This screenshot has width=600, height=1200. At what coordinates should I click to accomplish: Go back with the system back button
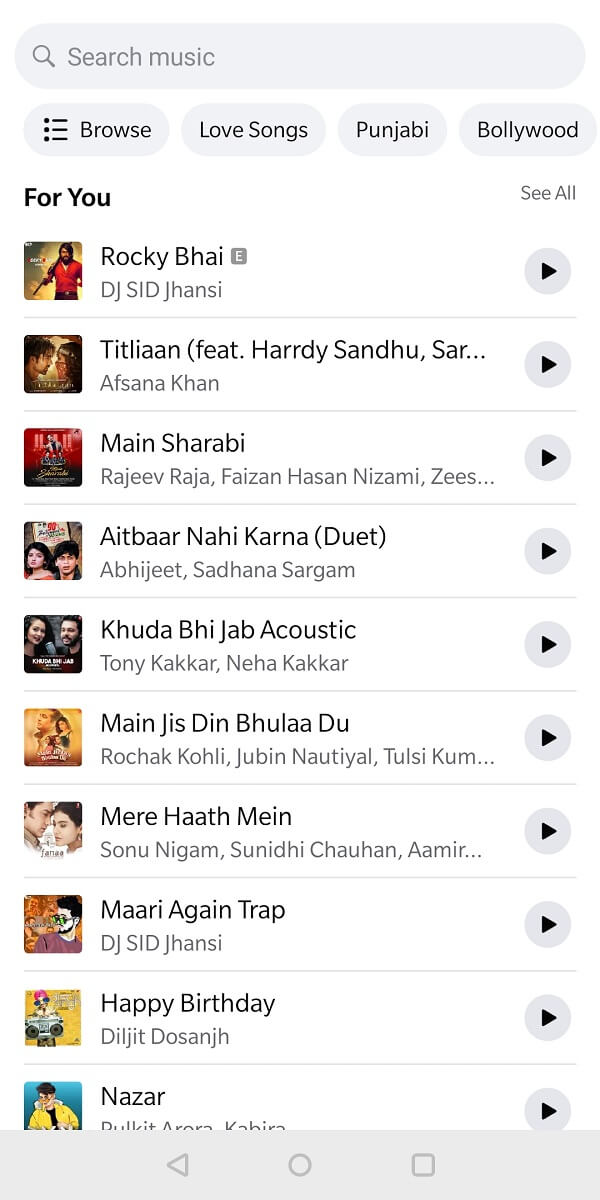click(178, 1165)
